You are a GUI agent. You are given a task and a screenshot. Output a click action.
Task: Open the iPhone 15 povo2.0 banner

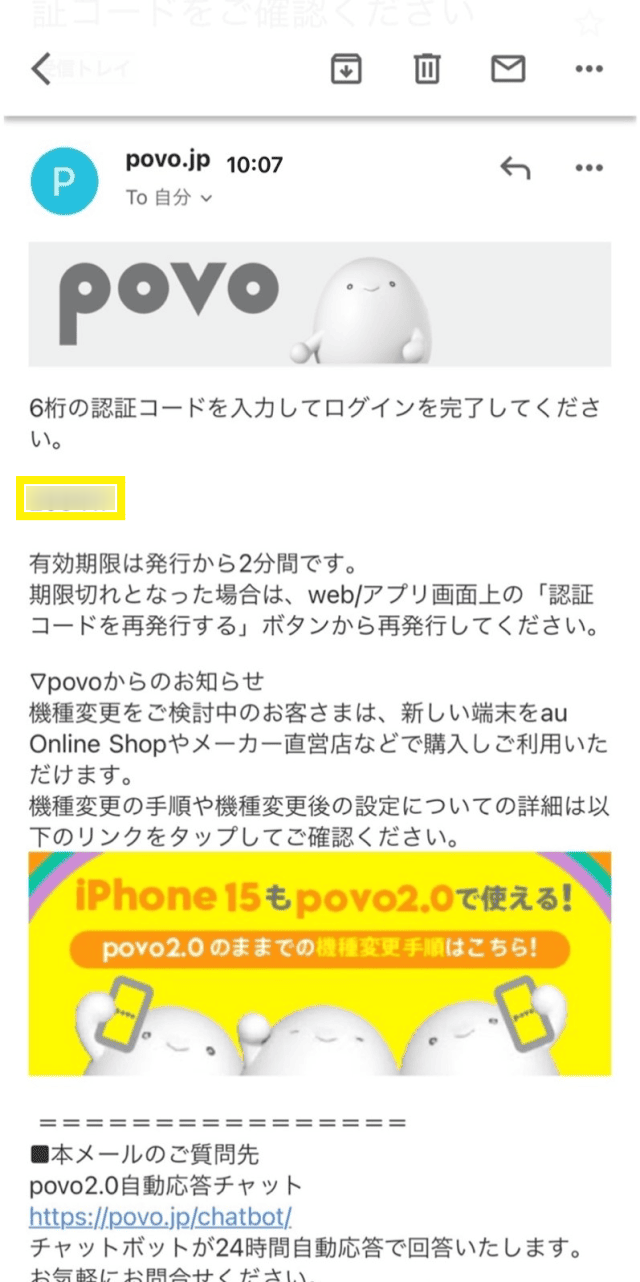[x=319, y=962]
